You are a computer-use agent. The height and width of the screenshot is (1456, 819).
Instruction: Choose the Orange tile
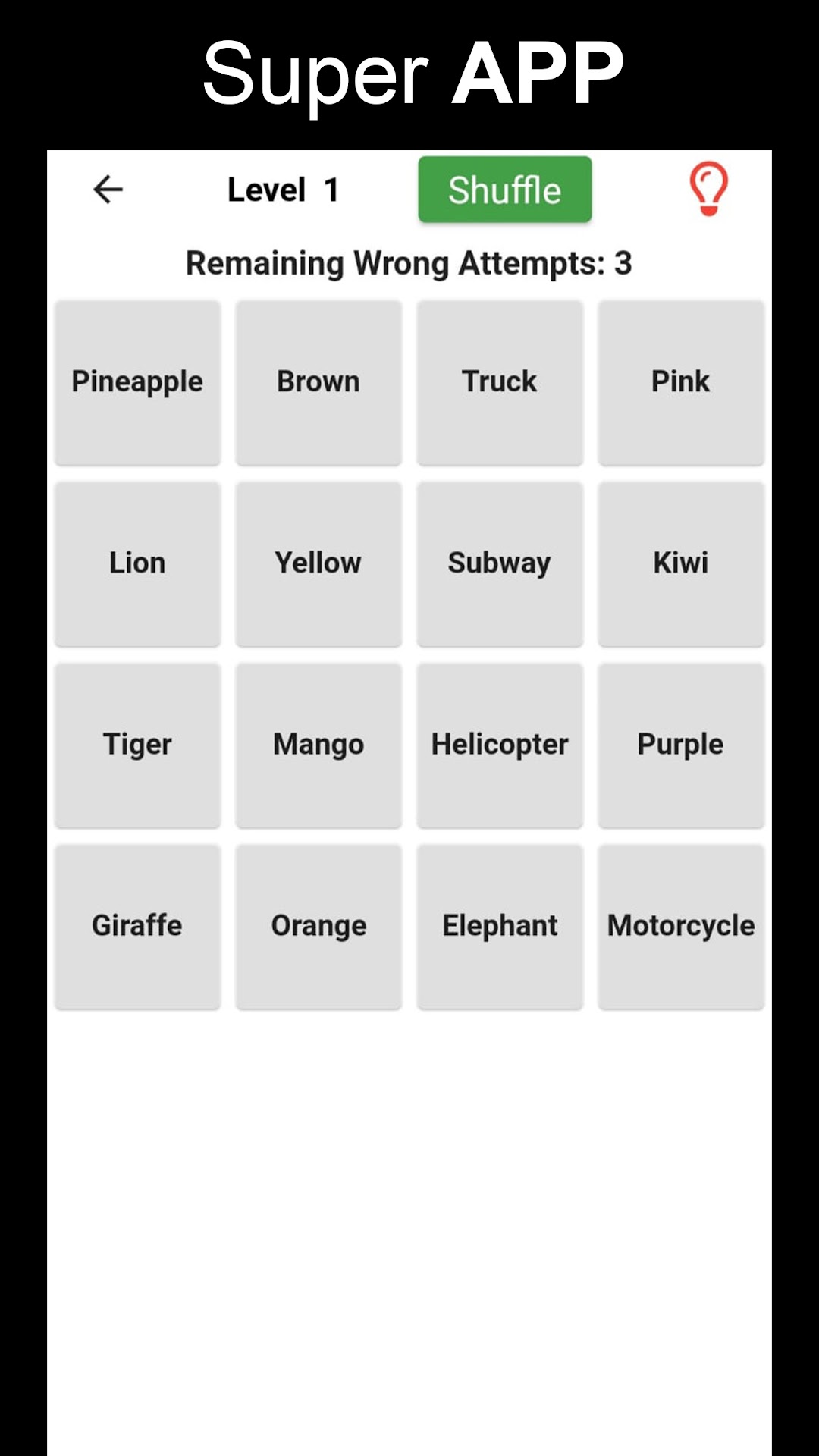coord(318,926)
